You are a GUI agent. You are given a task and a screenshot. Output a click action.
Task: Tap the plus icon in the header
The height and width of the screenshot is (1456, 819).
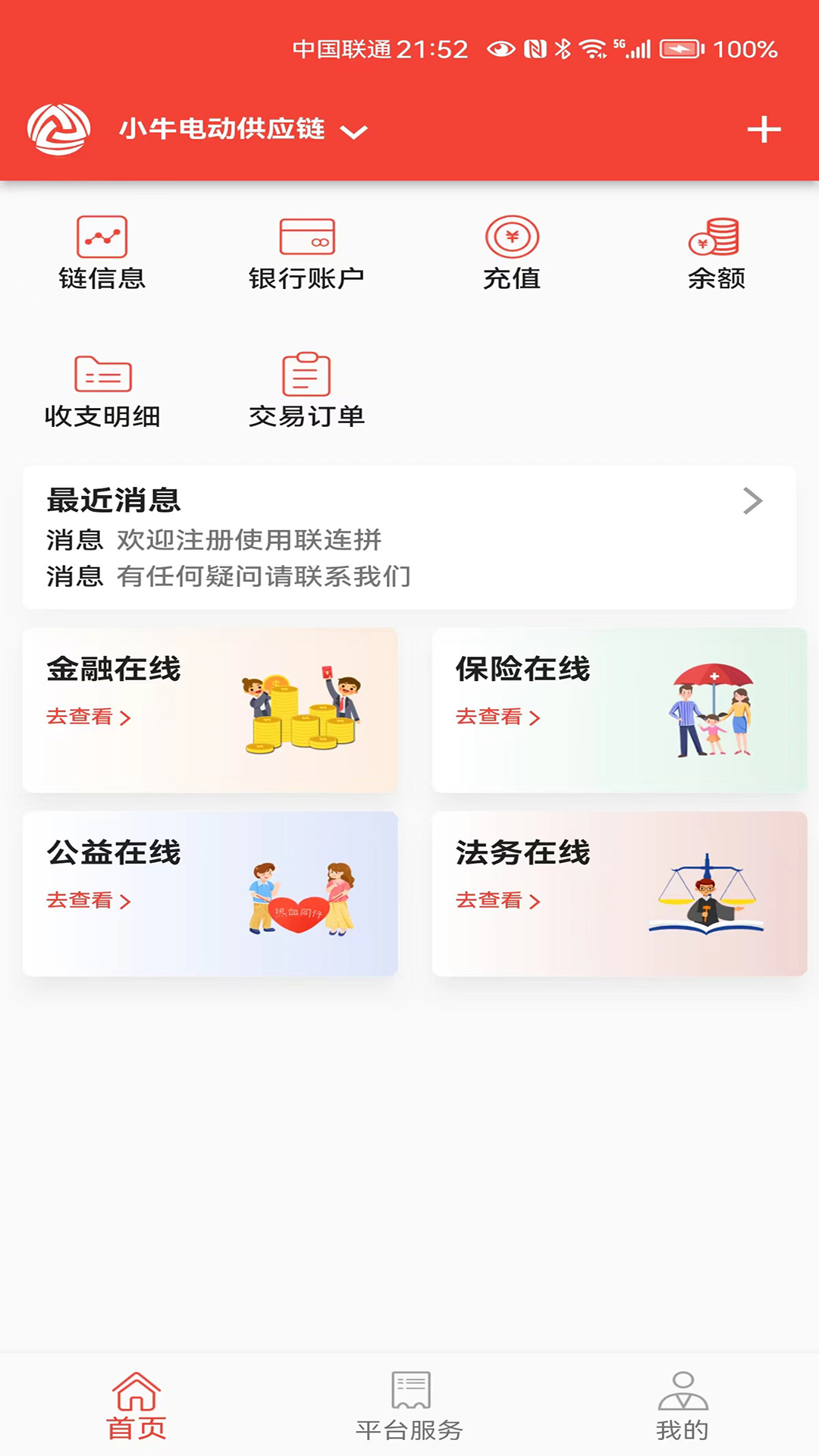coord(763,130)
